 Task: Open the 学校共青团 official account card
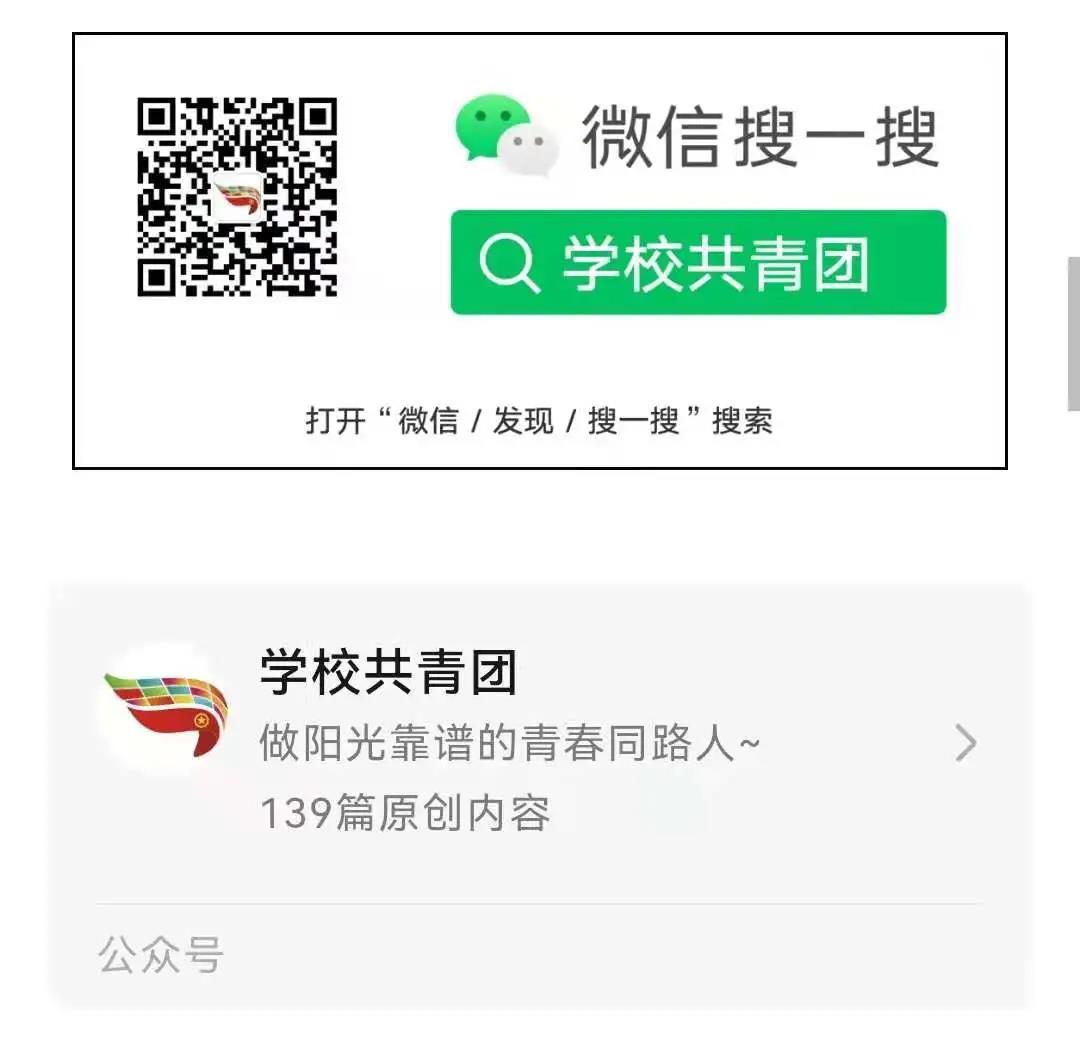[538, 743]
